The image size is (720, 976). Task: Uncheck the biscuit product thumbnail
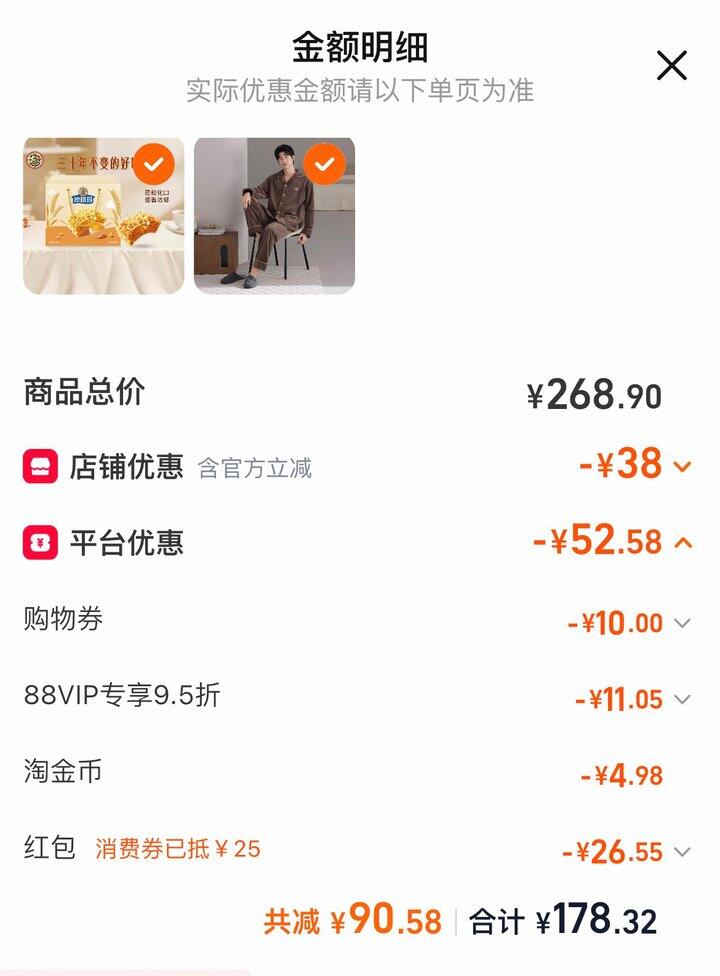point(153,163)
